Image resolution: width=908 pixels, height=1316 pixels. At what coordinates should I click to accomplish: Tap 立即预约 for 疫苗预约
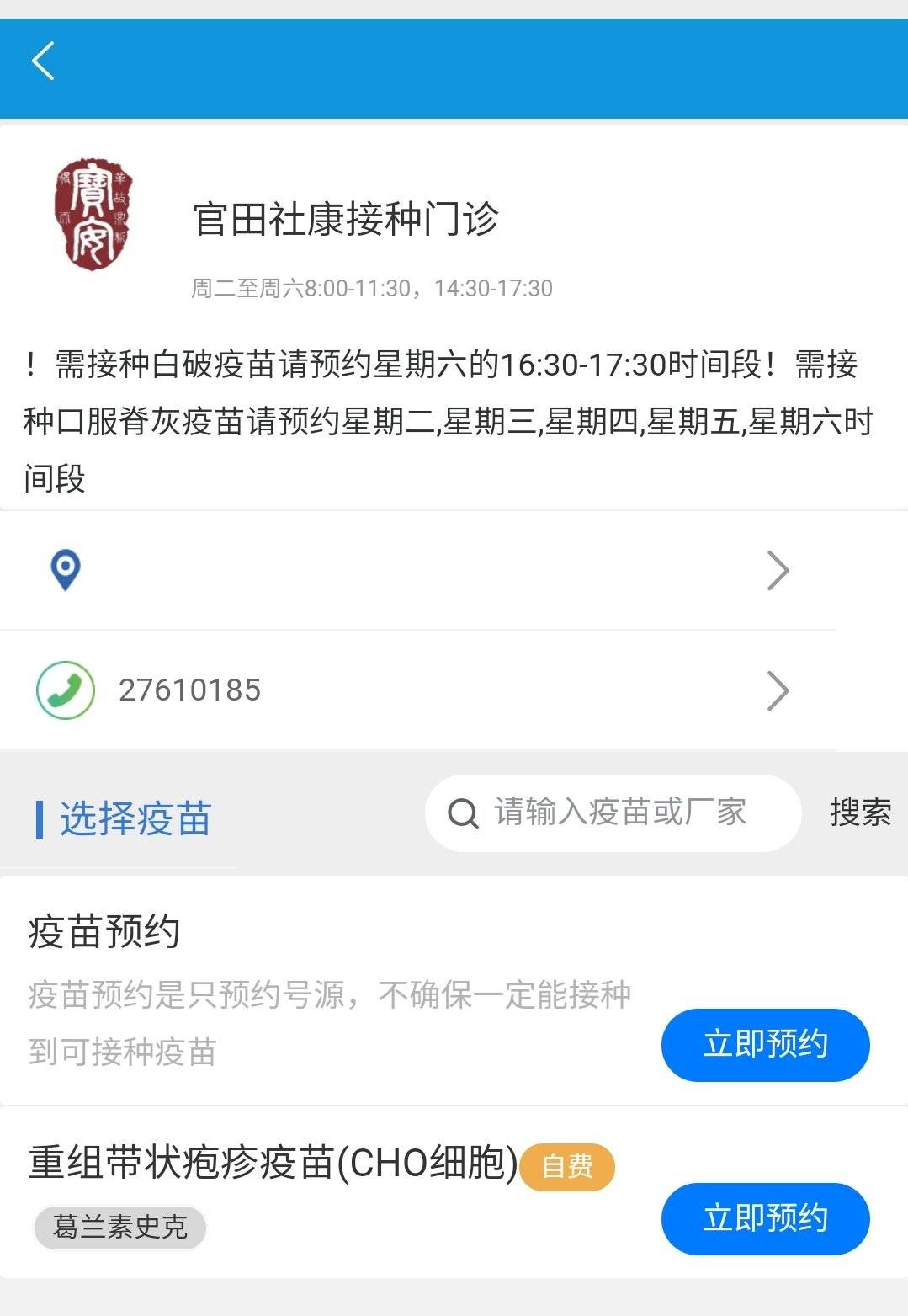click(764, 1044)
